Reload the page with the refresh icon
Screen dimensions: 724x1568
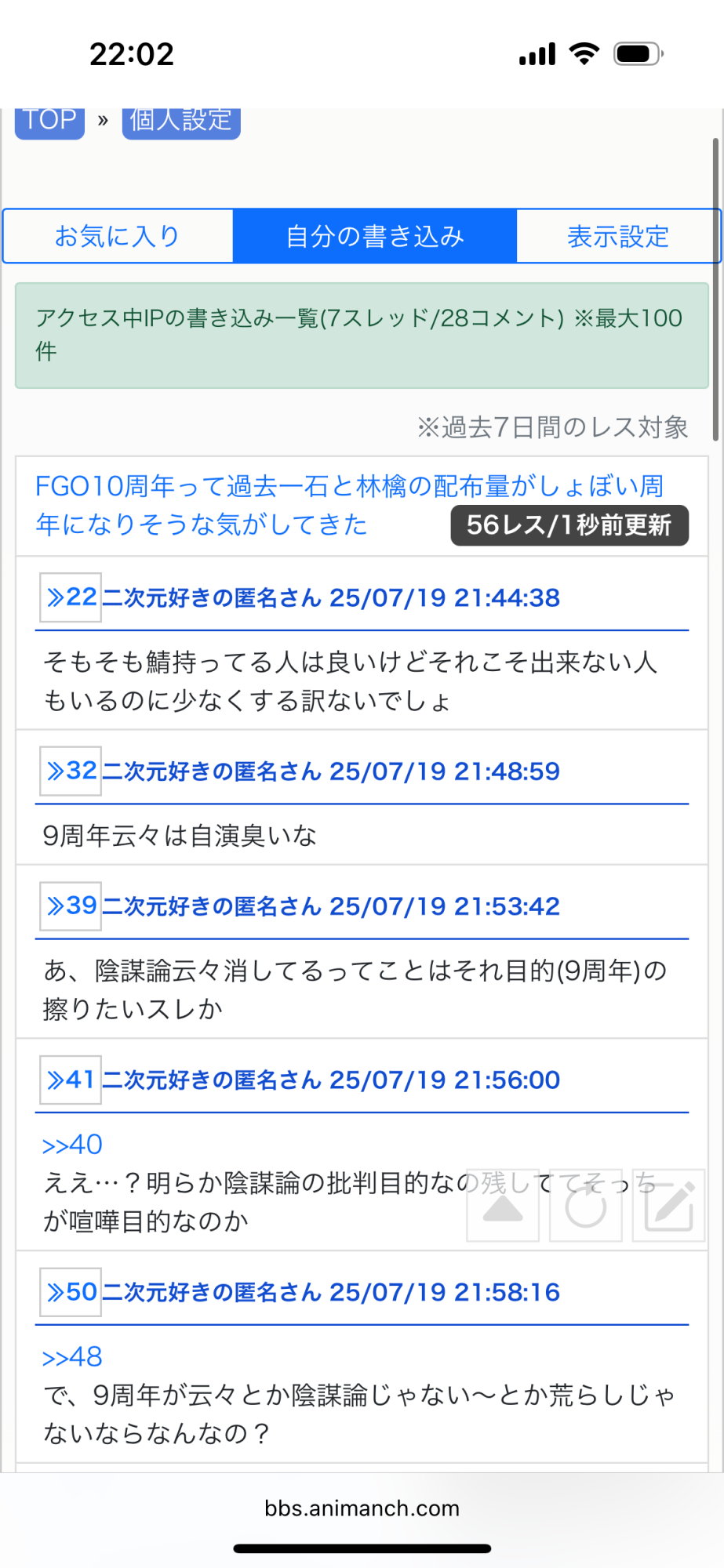[x=586, y=1206]
